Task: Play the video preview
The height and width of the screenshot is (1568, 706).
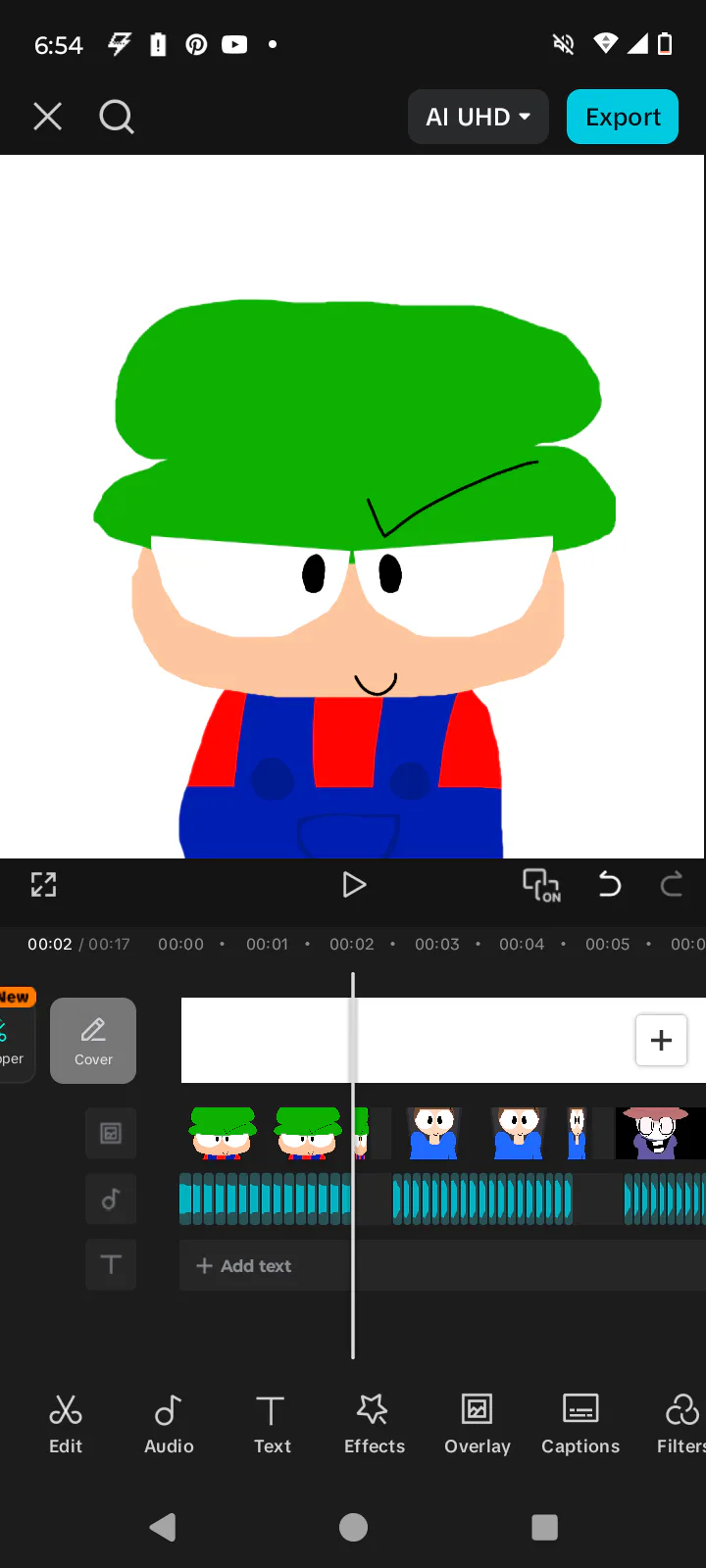Action: (x=354, y=885)
